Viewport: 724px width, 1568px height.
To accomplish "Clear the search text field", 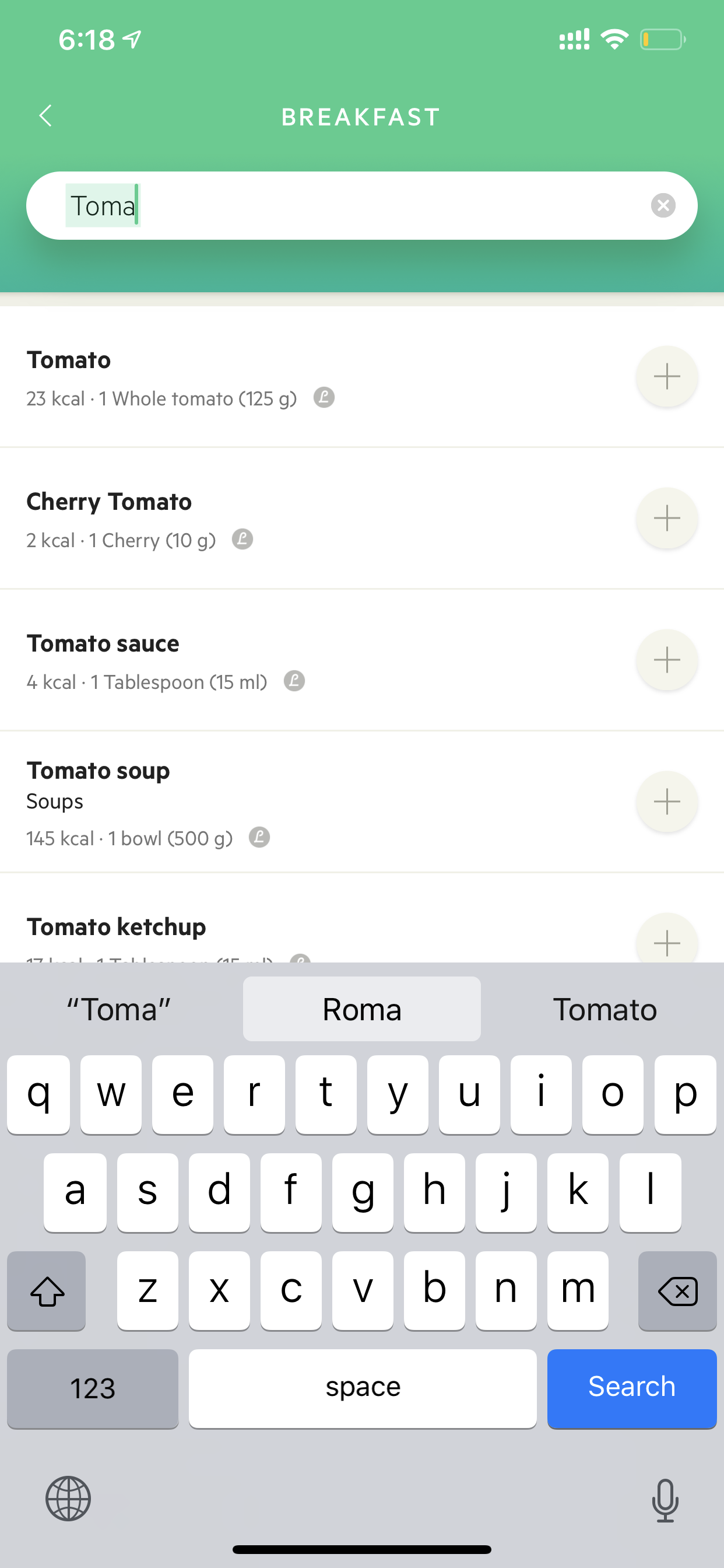I will click(663, 206).
